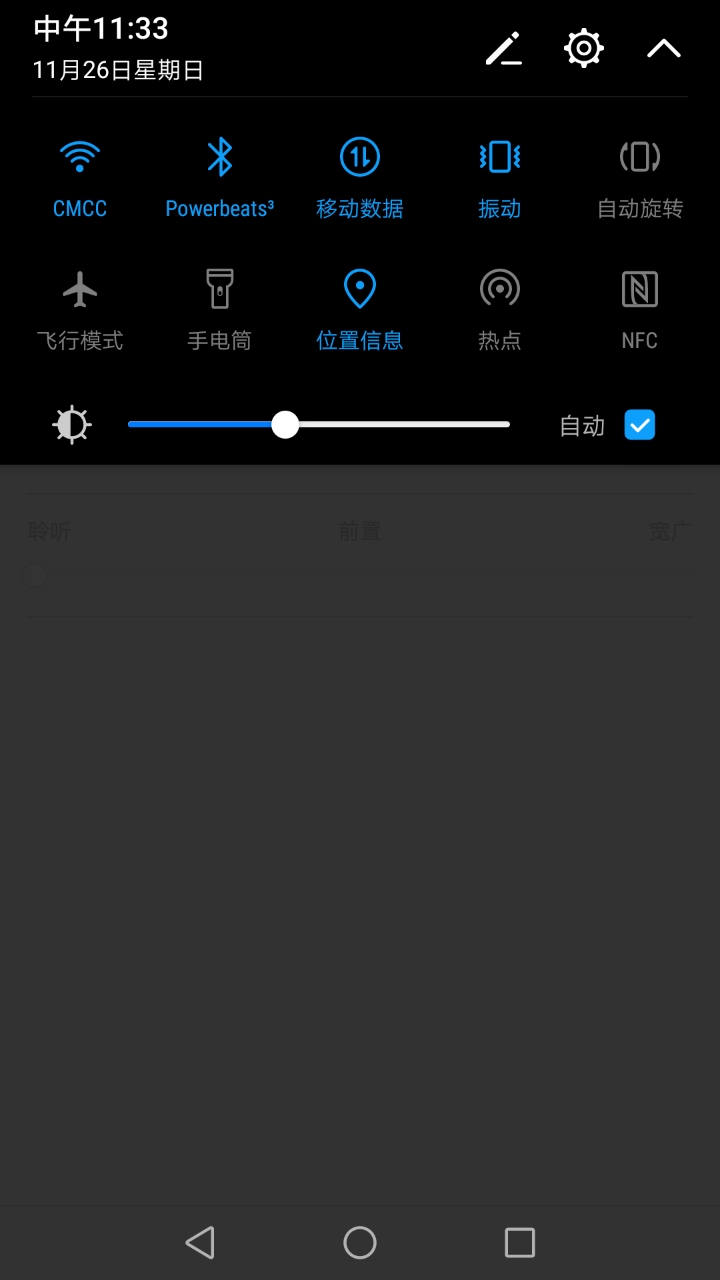The image size is (720, 1280).
Task: Edit the quick settings tiles
Action: (x=504, y=48)
